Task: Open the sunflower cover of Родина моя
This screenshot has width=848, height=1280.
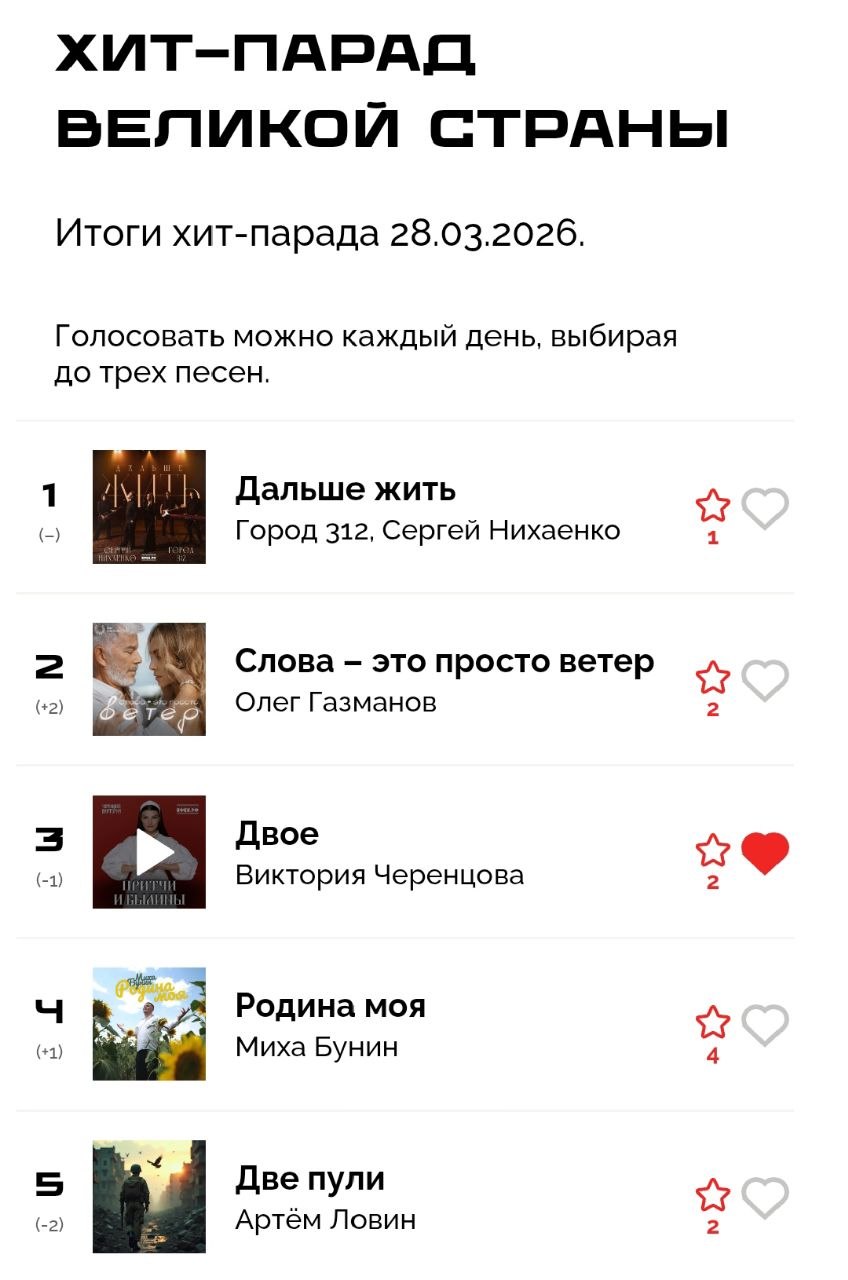Action: (x=150, y=1024)
